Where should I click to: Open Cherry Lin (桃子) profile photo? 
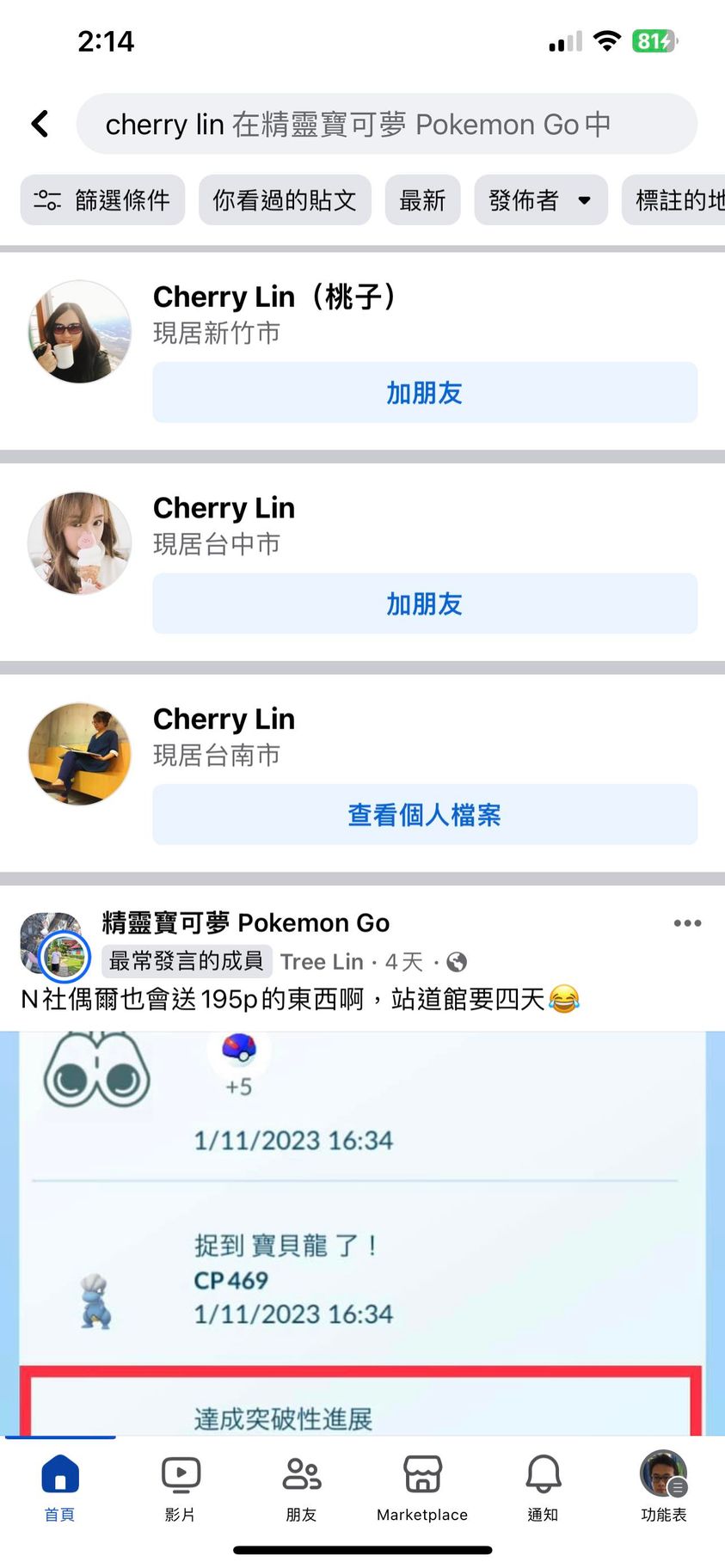pos(80,332)
